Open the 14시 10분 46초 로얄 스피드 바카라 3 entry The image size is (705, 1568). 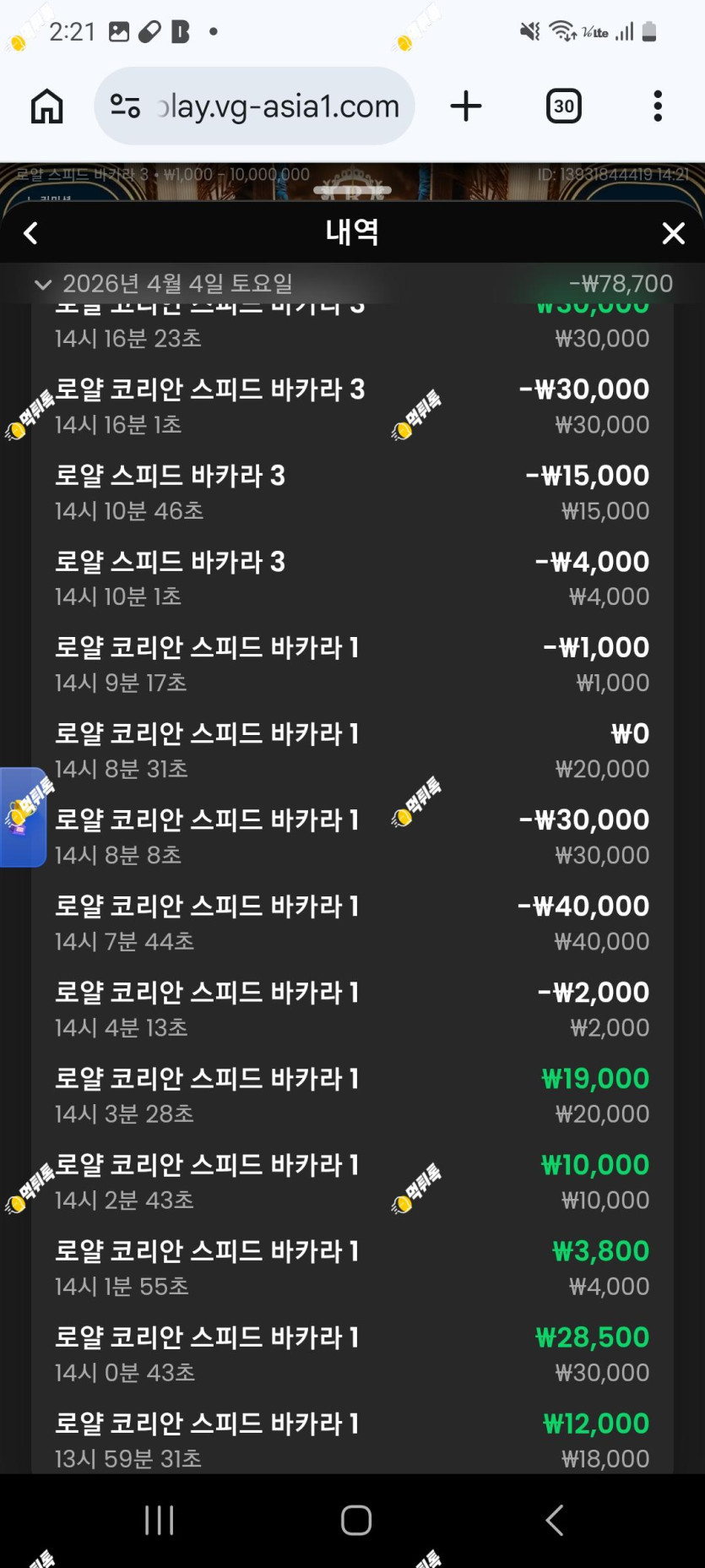point(352,493)
